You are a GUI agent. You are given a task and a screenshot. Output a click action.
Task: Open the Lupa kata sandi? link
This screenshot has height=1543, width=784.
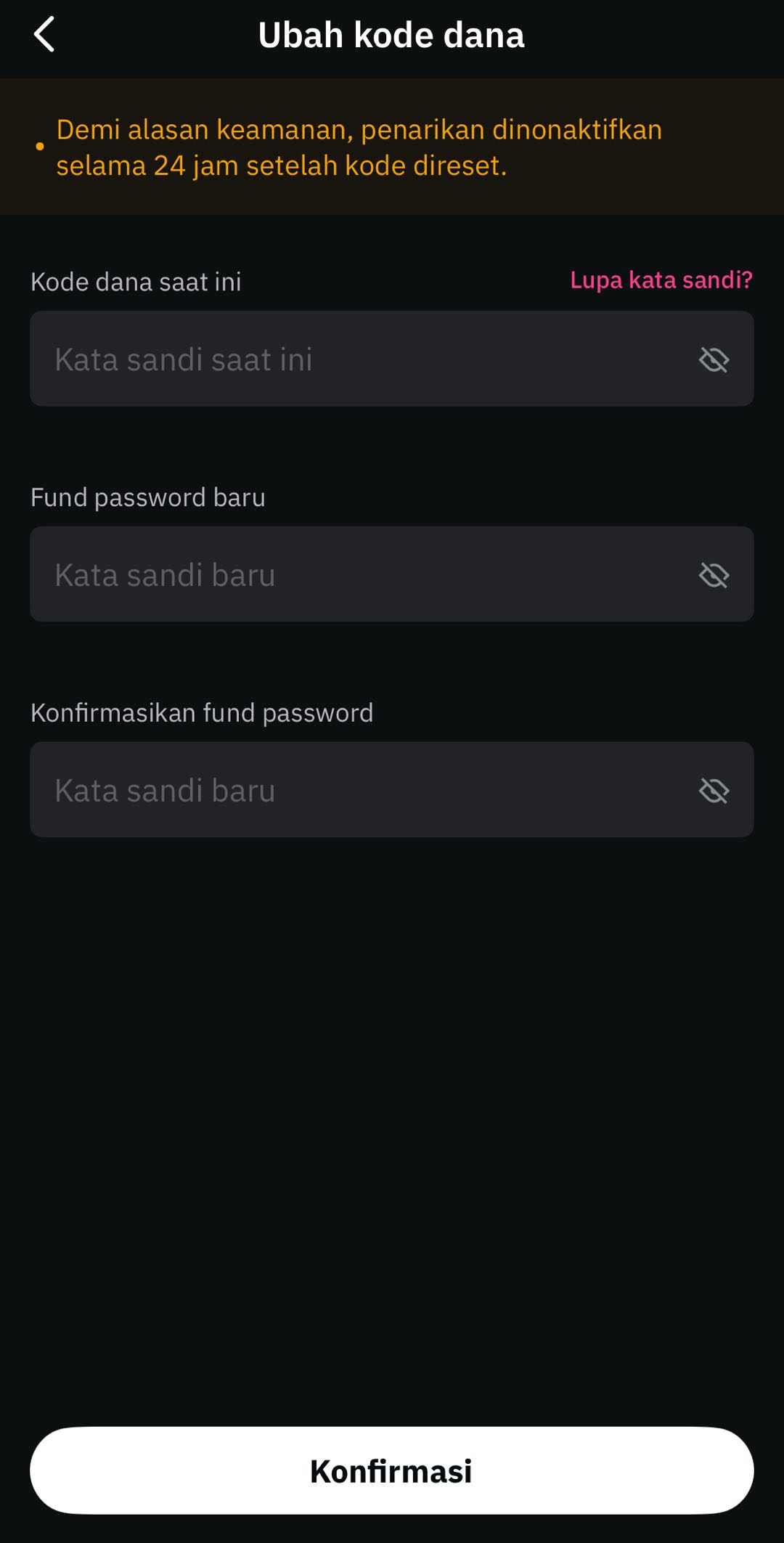coord(661,280)
